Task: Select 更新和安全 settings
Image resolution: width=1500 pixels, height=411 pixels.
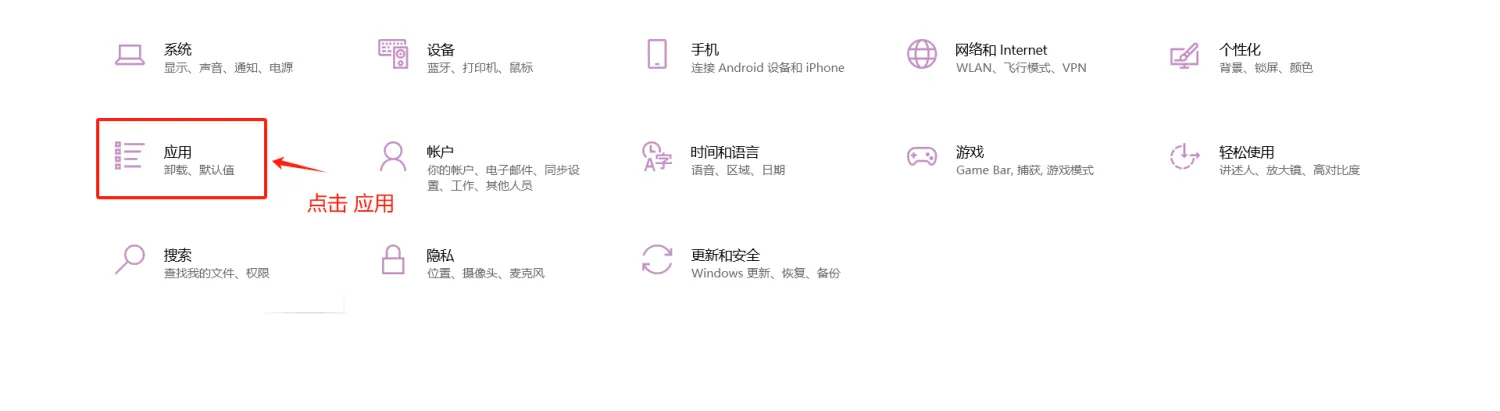Action: click(x=725, y=255)
